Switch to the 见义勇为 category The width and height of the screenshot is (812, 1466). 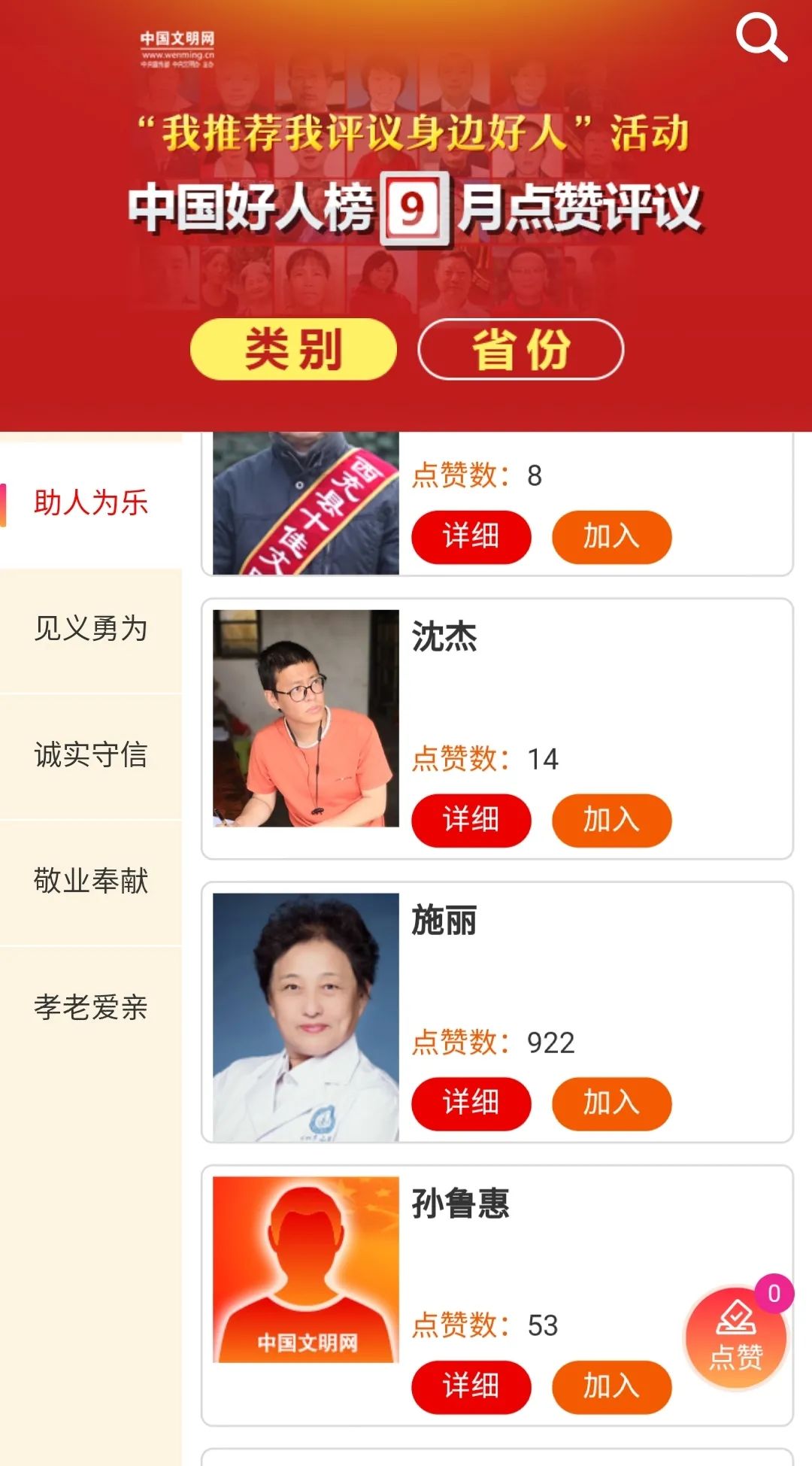[x=91, y=629]
